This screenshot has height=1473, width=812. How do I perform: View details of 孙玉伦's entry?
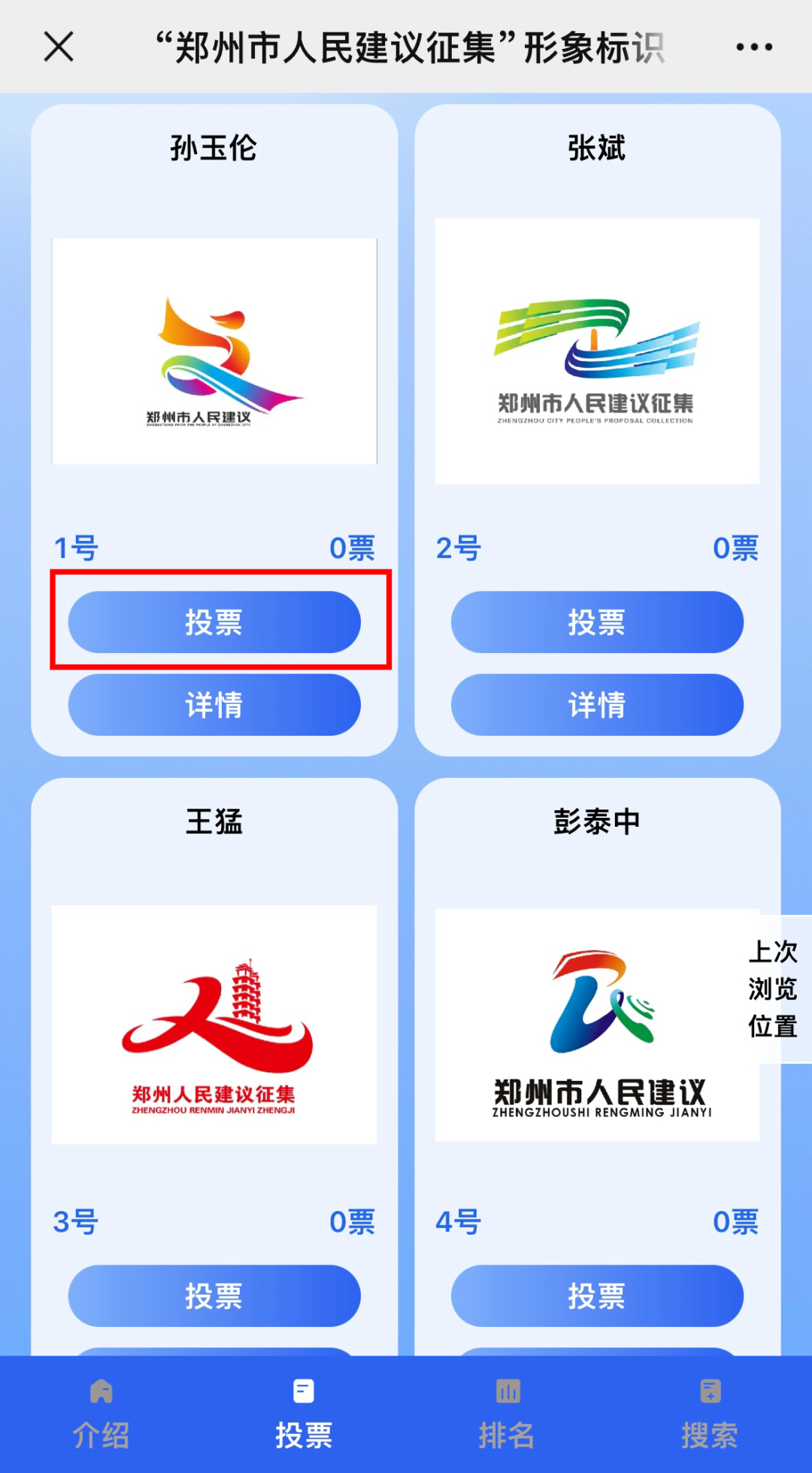click(214, 705)
